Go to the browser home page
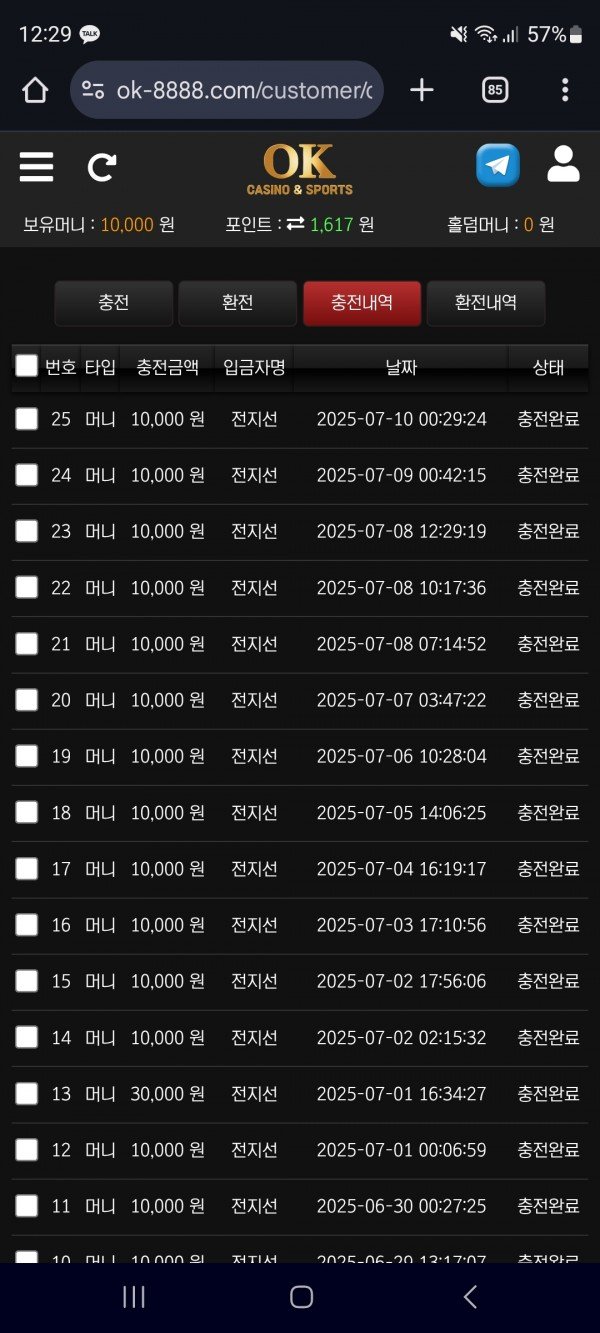This screenshot has width=600, height=1333. pos(35,91)
